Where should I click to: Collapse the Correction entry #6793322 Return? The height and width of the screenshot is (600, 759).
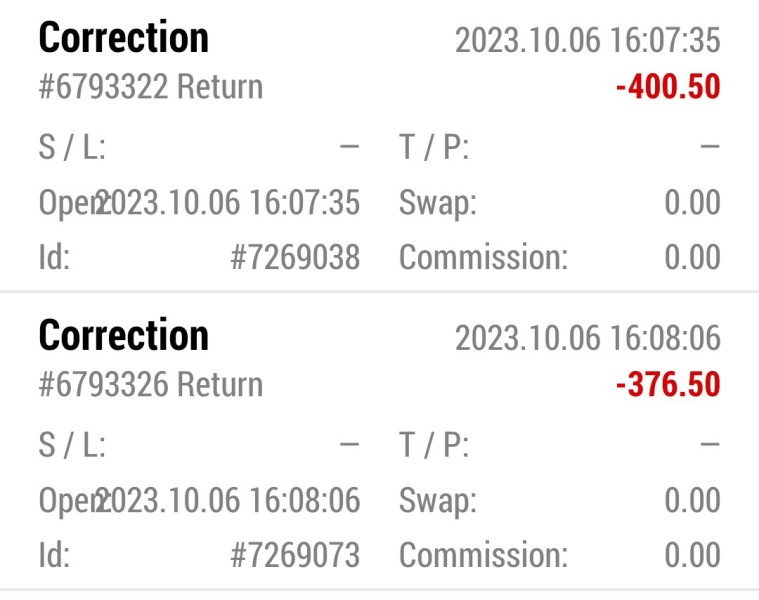click(x=380, y=145)
